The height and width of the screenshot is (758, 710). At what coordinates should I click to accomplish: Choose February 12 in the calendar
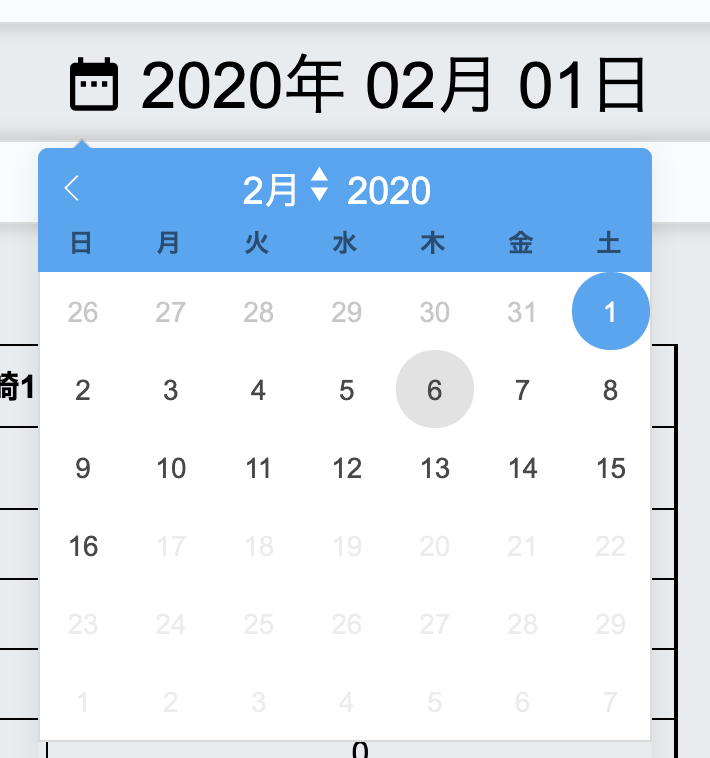[x=346, y=468]
